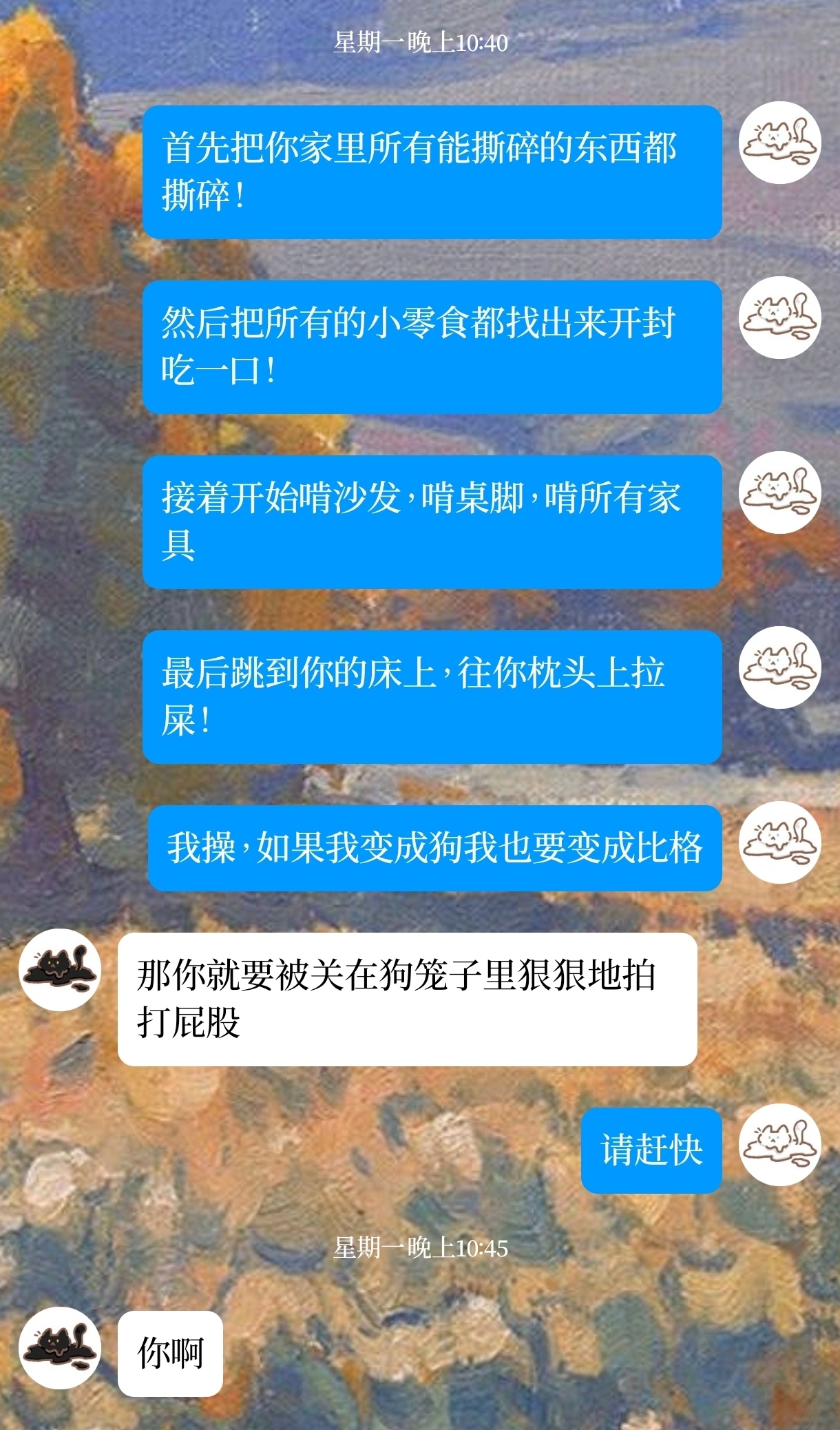The image size is (840, 1430).
Task: Tap black cat avatar next to 你啊
Action: [x=60, y=1347]
